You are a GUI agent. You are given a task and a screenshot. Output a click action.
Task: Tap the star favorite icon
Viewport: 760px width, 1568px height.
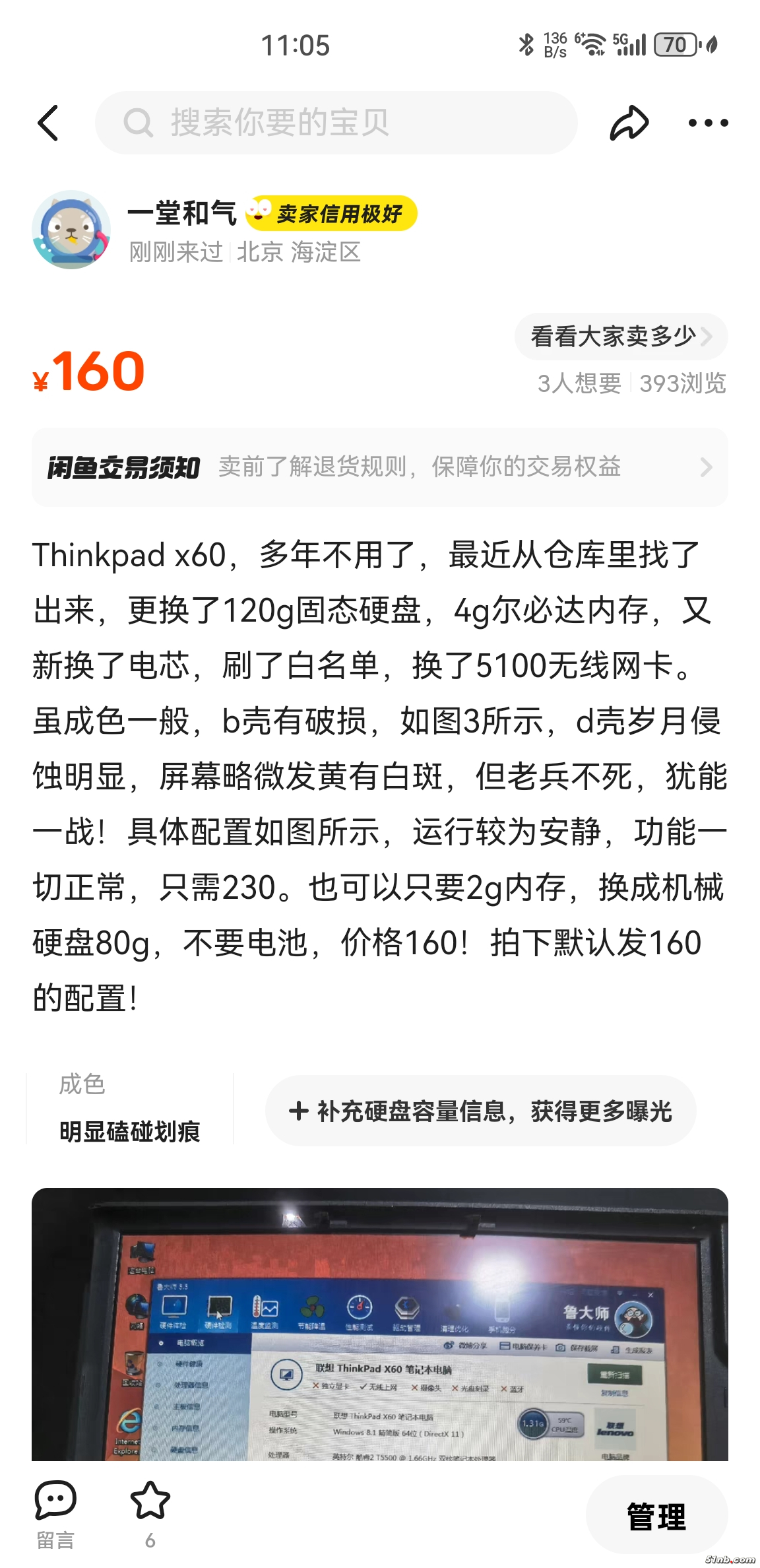pos(150,1502)
